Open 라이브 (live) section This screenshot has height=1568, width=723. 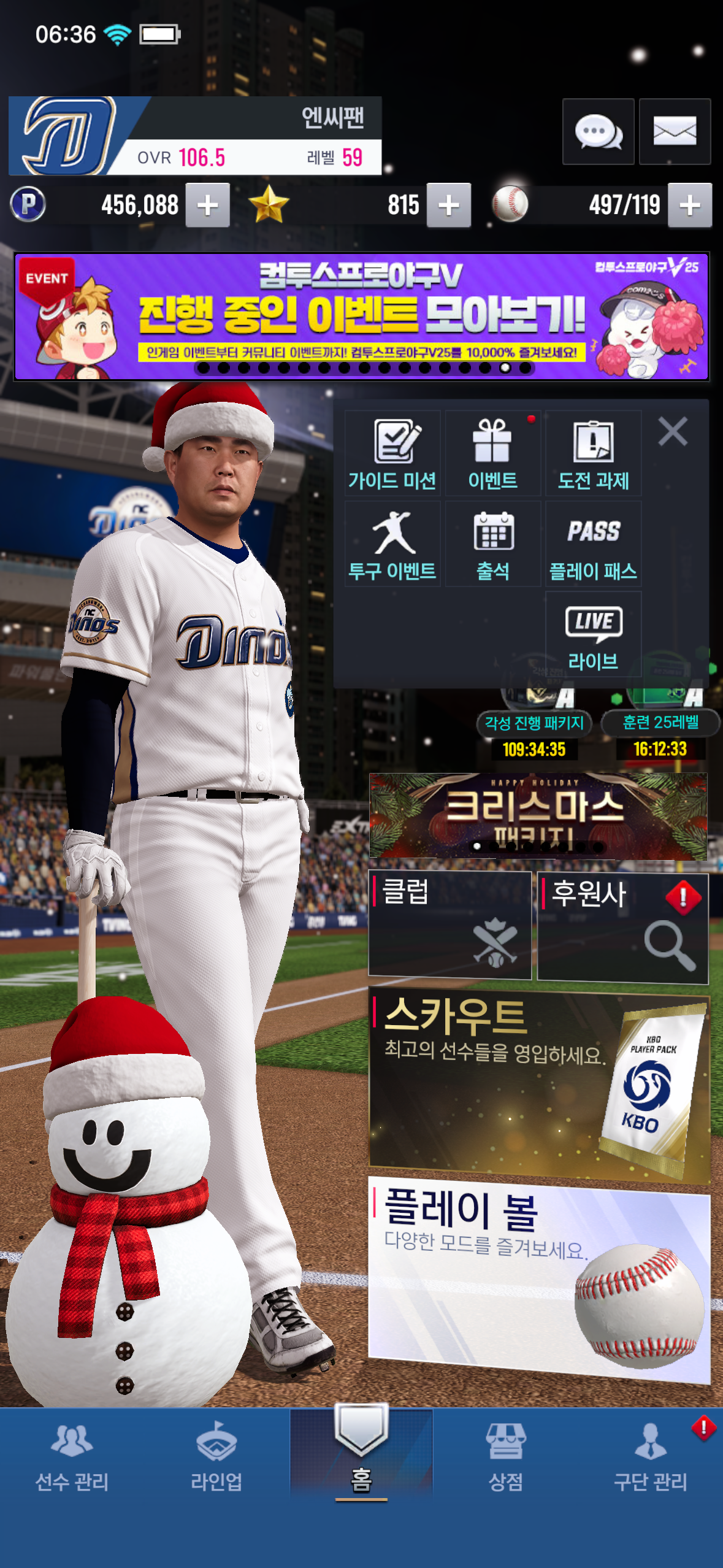click(593, 635)
